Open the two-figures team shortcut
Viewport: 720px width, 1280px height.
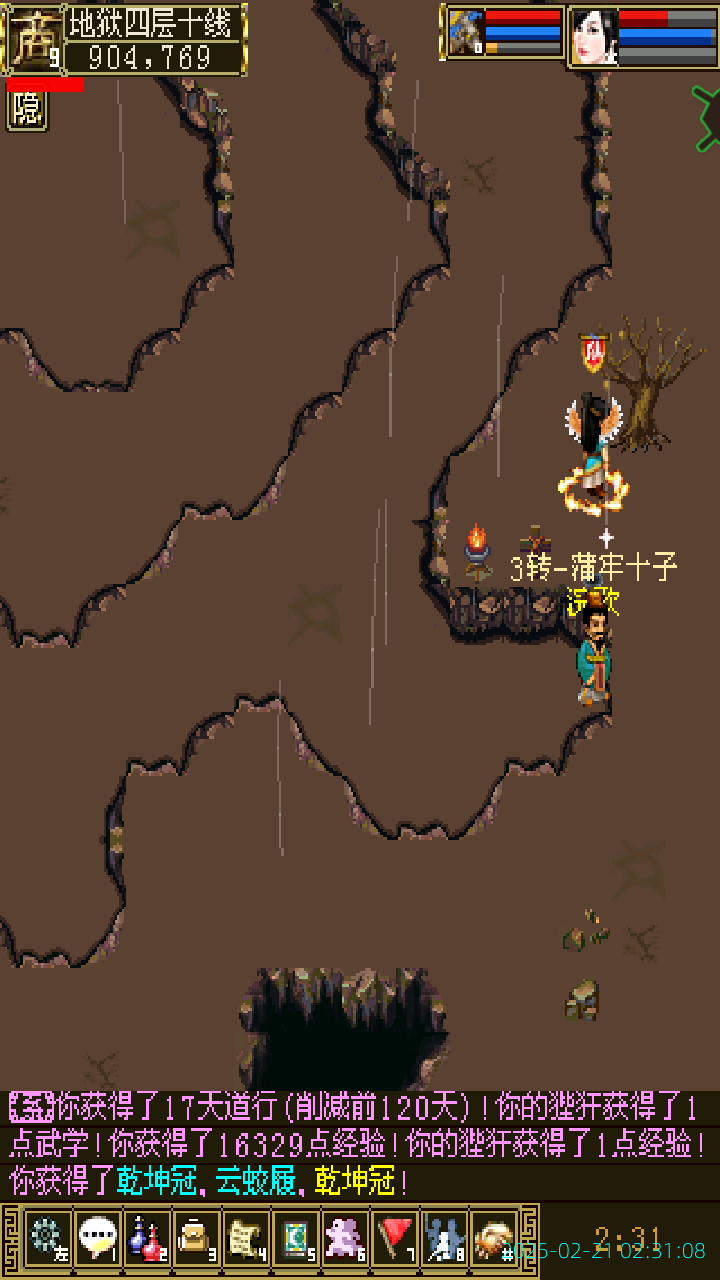click(x=445, y=1237)
